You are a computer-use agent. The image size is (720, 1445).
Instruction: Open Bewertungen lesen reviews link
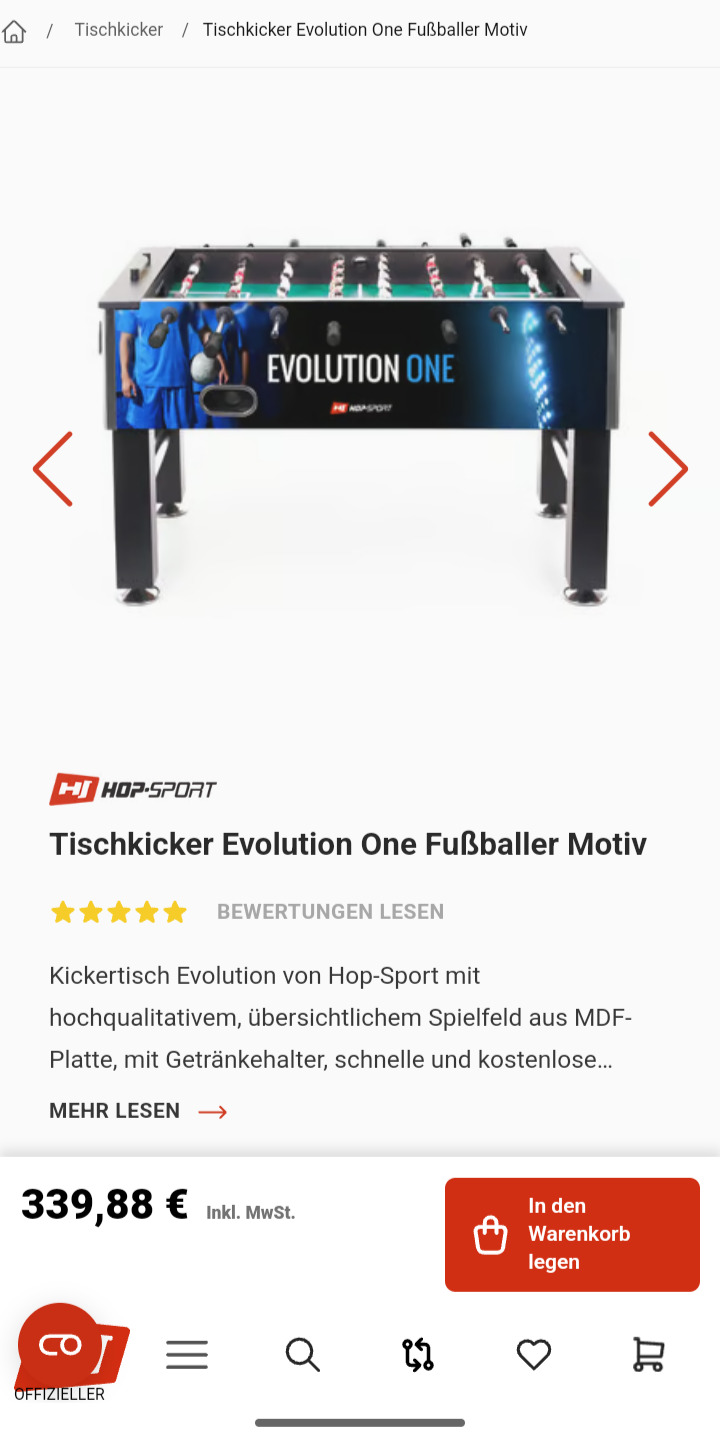pyautogui.click(x=330, y=912)
